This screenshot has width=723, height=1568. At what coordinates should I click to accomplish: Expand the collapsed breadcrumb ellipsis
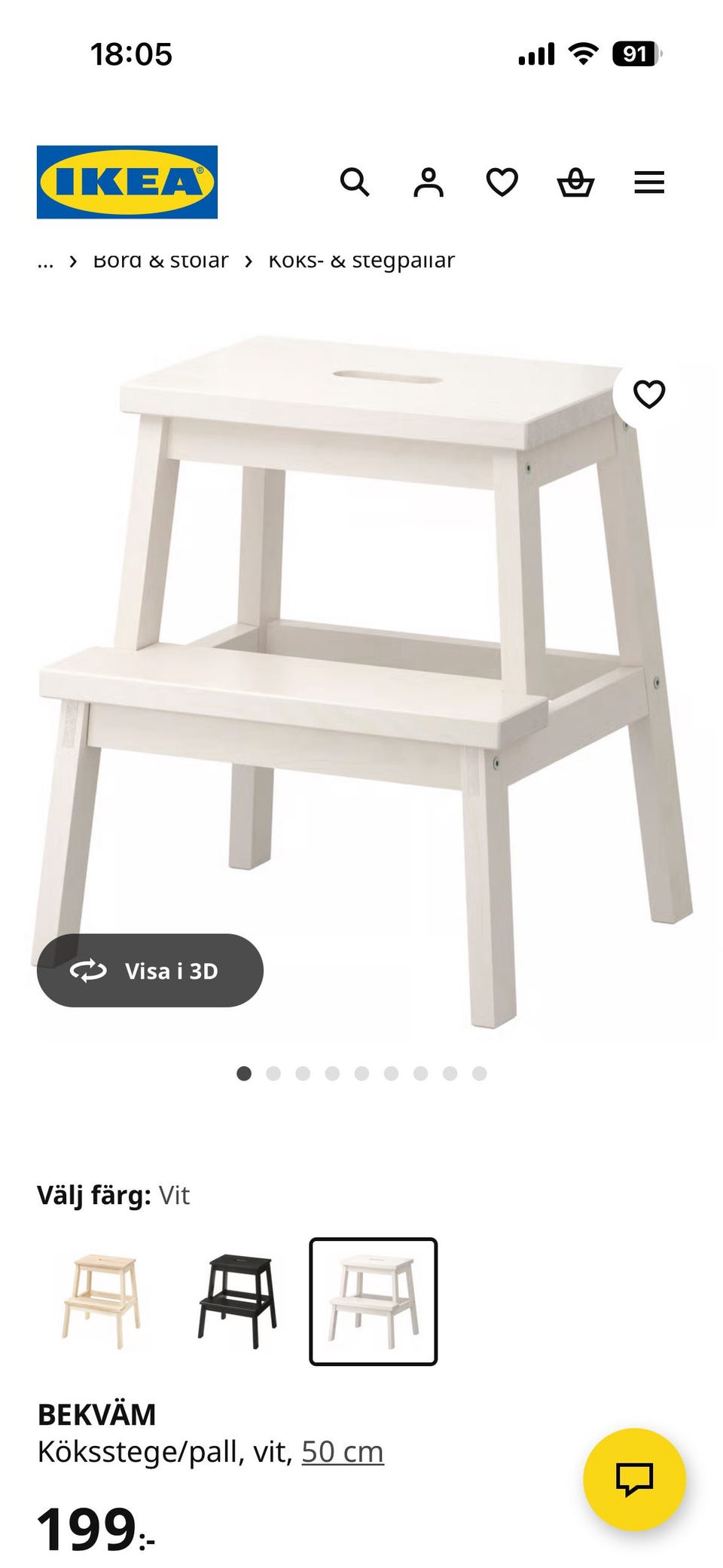[45, 262]
